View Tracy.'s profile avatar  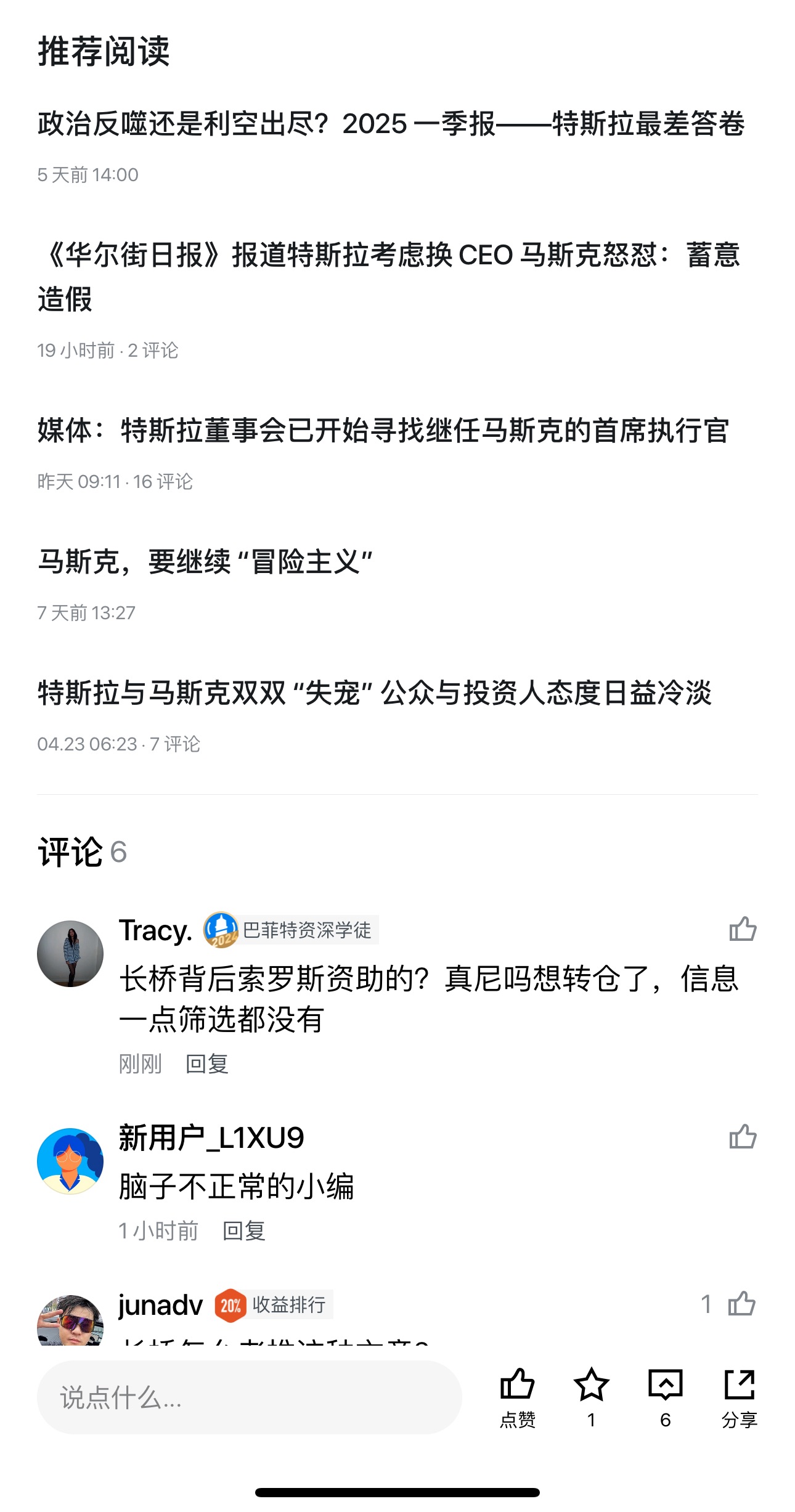70,953
